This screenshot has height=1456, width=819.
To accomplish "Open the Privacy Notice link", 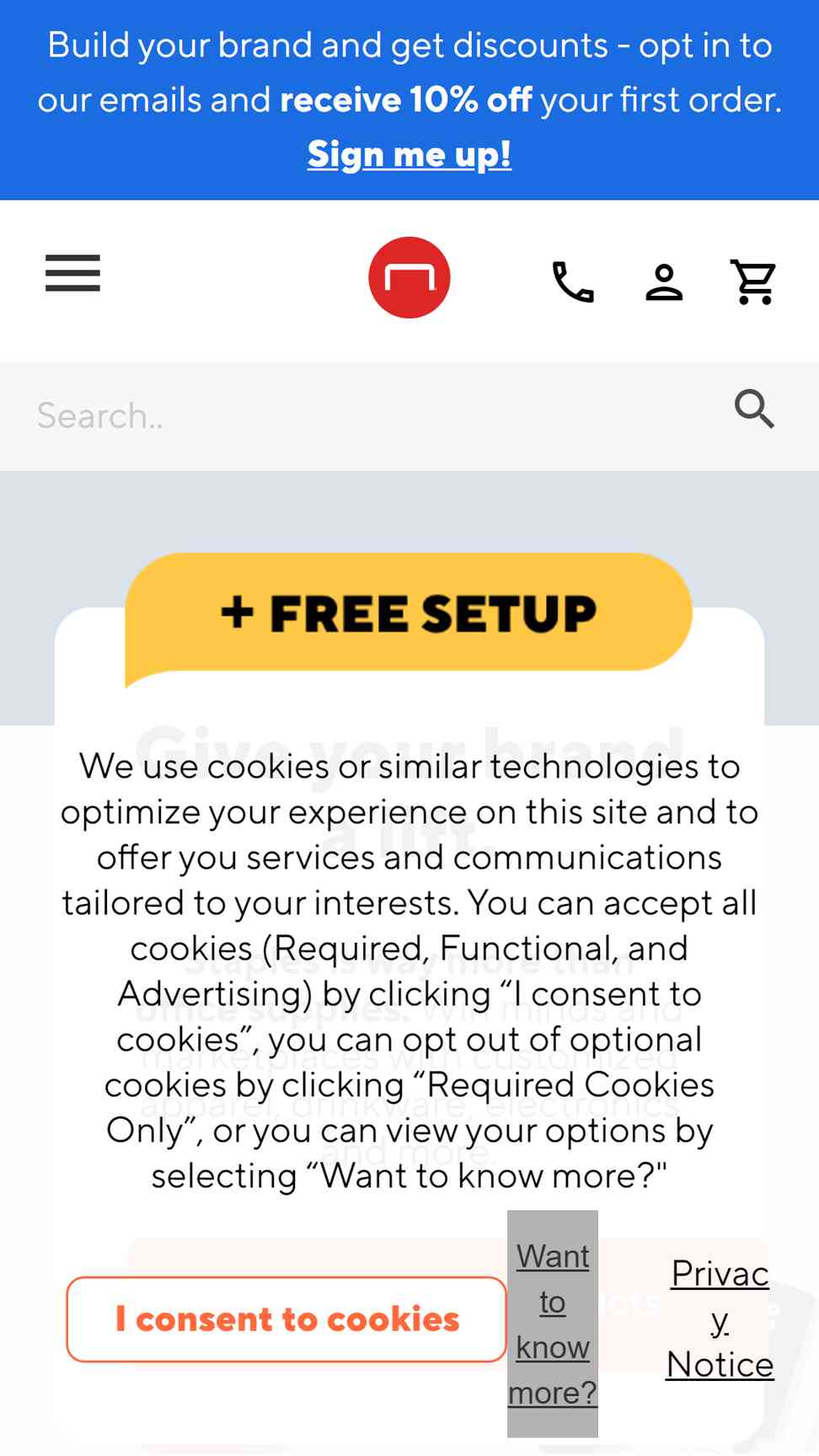I will coord(720,1319).
